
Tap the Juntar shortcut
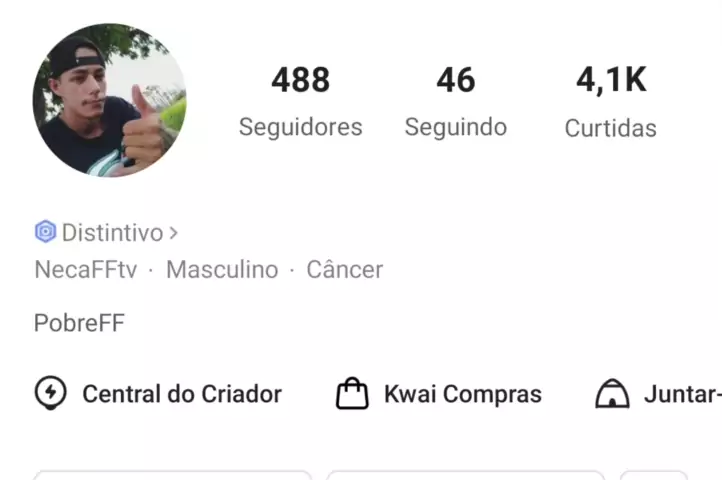coord(660,394)
